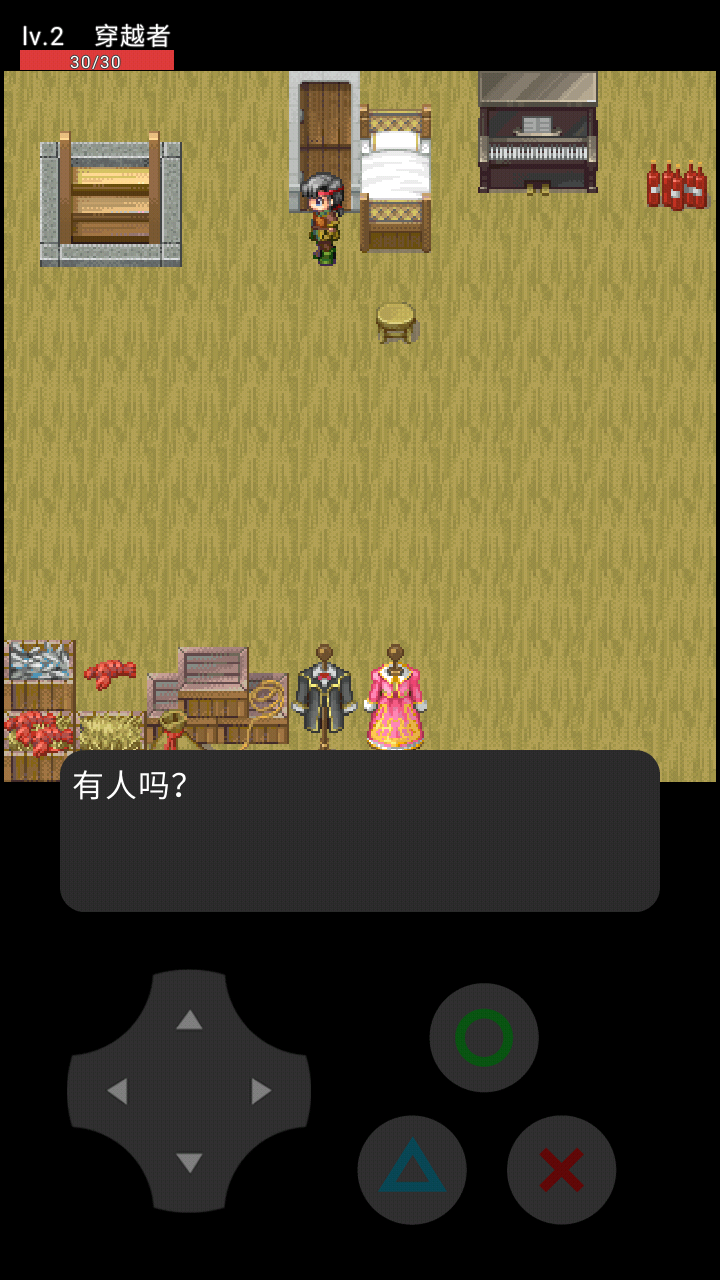Tap the blue triangle button
Viewport: 720px width, 1280px height.
coord(412,1169)
